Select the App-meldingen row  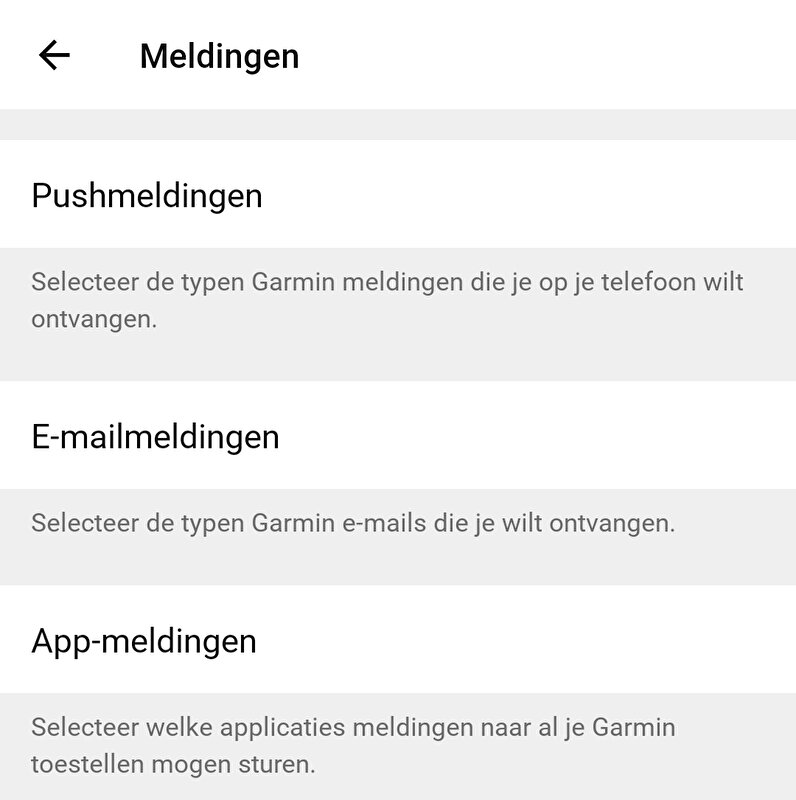click(x=144, y=640)
